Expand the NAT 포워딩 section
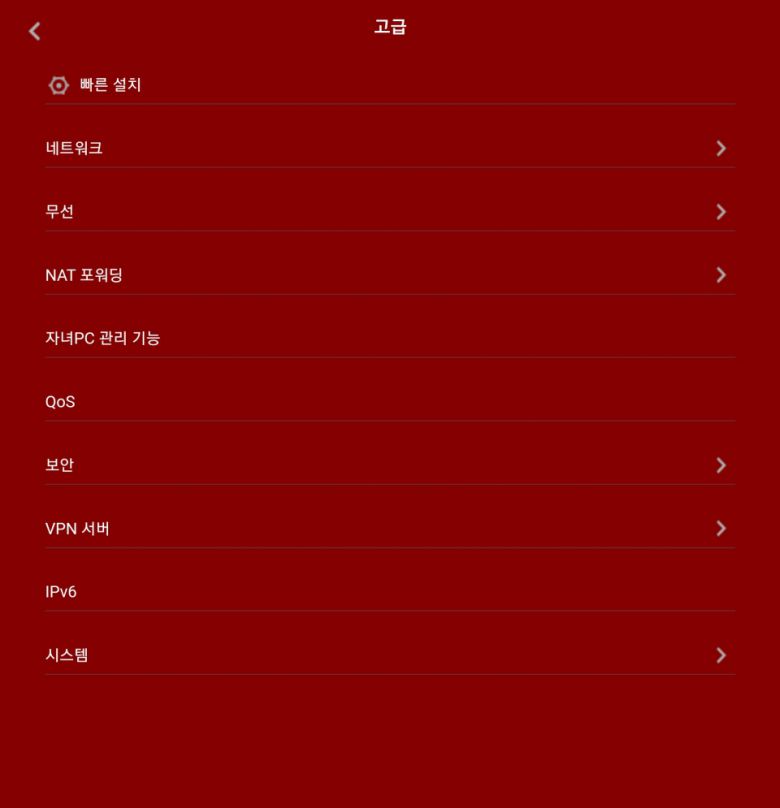Image resolution: width=780 pixels, height=808 pixels. (x=390, y=274)
